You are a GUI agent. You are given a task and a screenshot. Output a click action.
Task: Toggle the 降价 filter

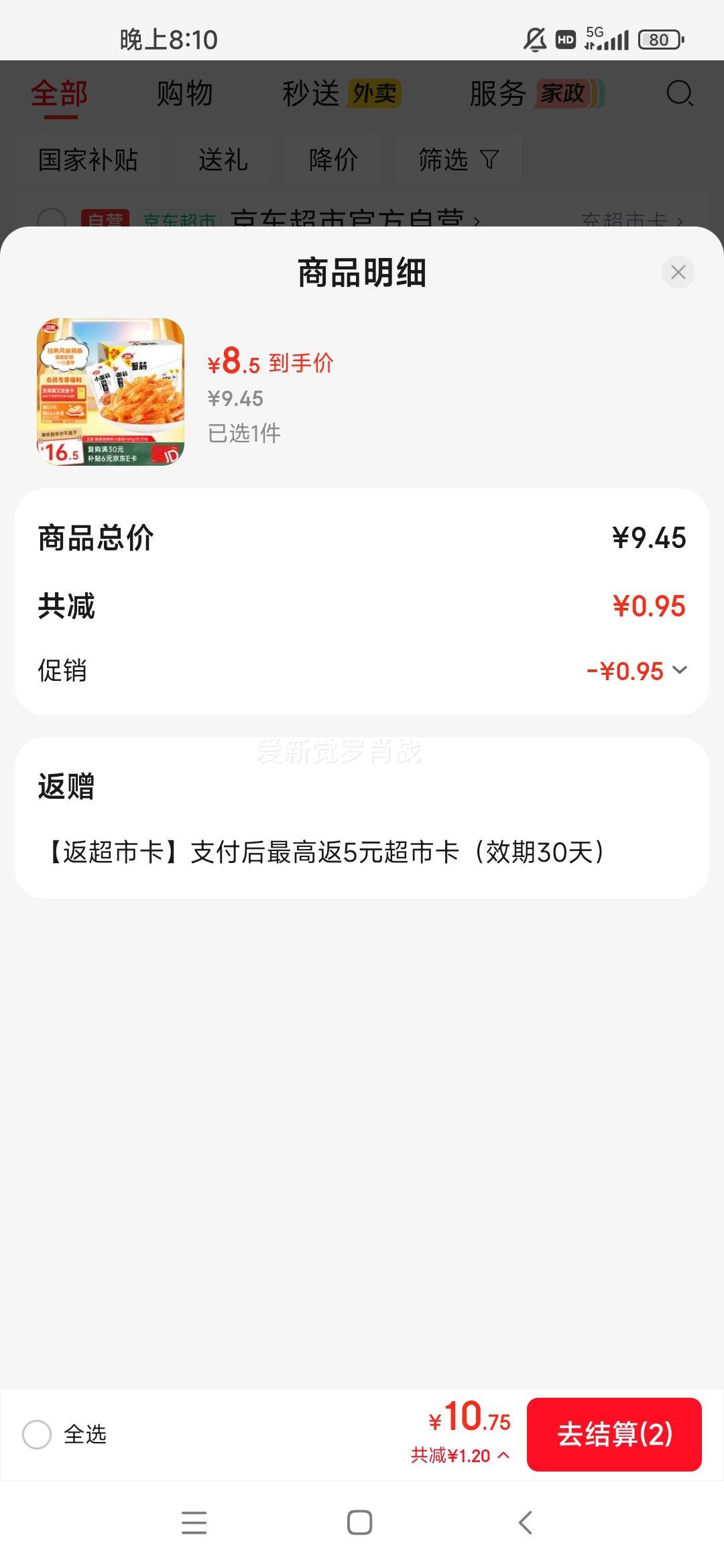pos(333,159)
